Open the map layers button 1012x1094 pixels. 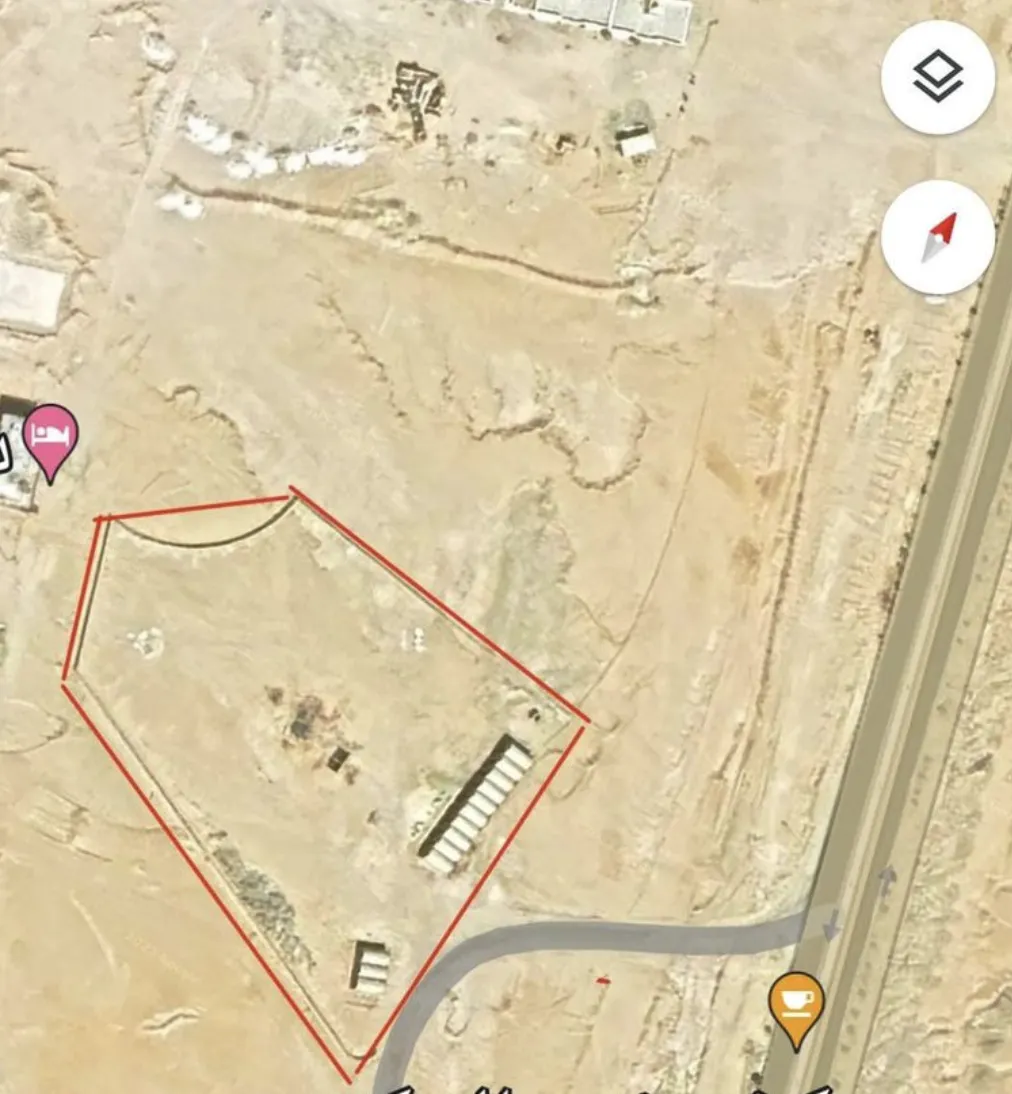click(937, 77)
